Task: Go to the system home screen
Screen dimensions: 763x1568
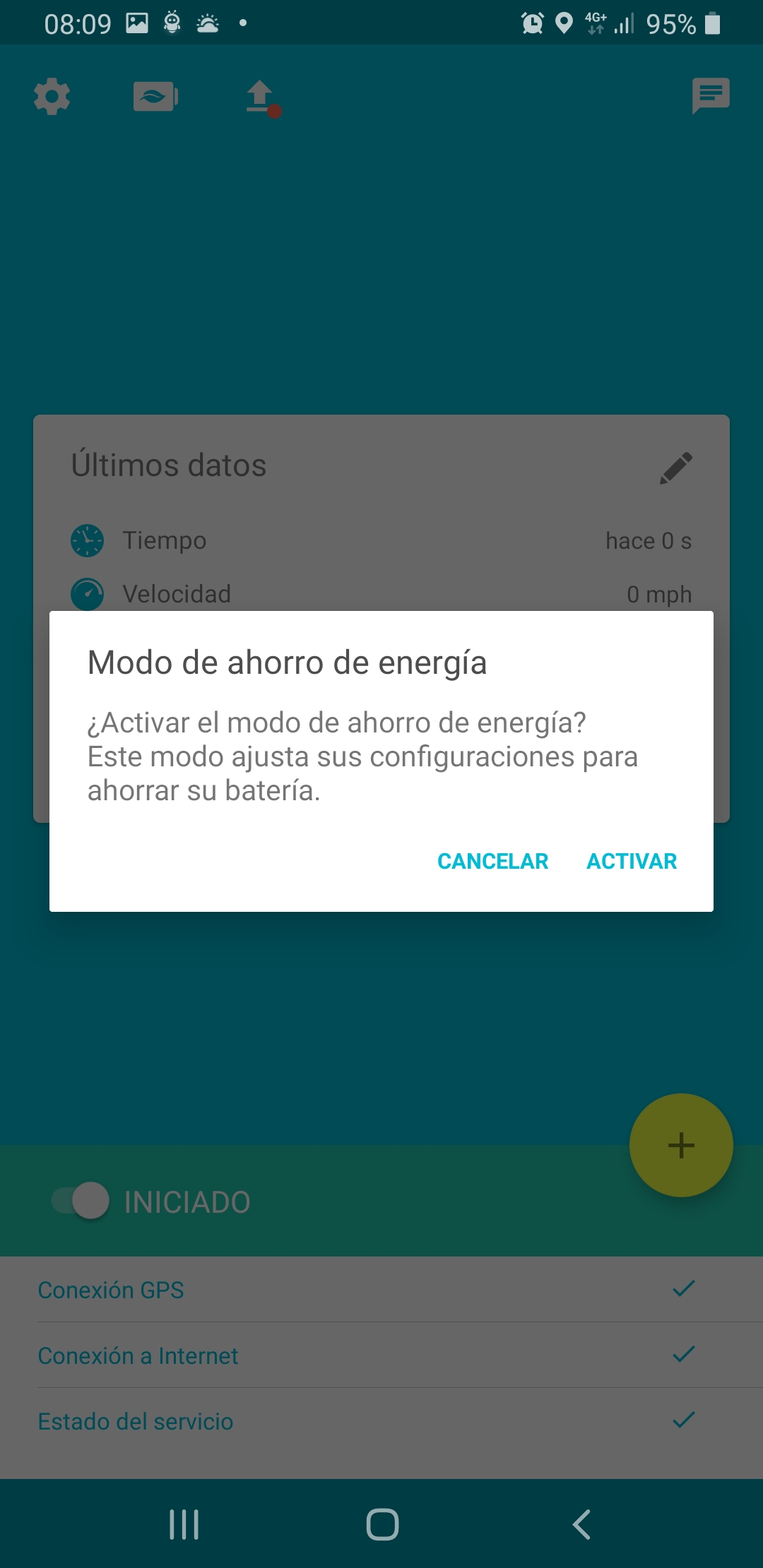Action: coord(382,1524)
